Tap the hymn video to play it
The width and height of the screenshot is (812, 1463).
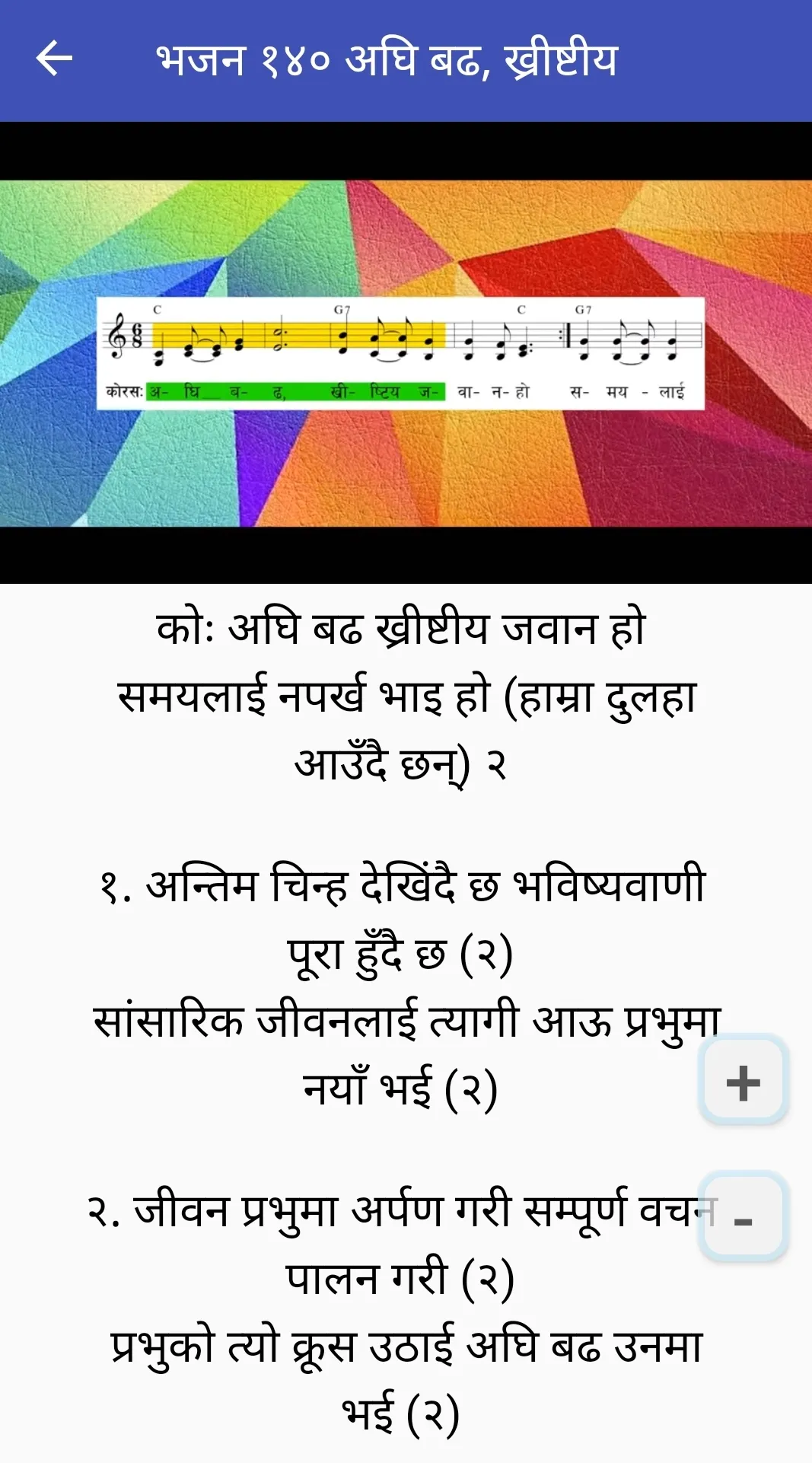(x=406, y=353)
